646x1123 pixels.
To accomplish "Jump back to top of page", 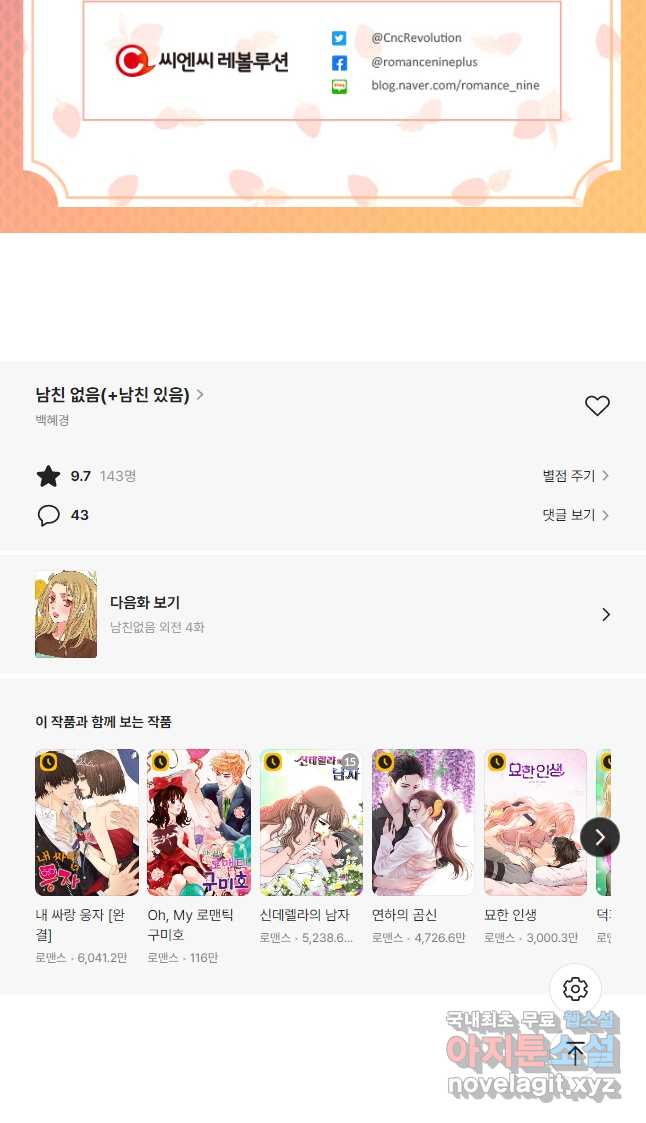I will click(x=575, y=1051).
